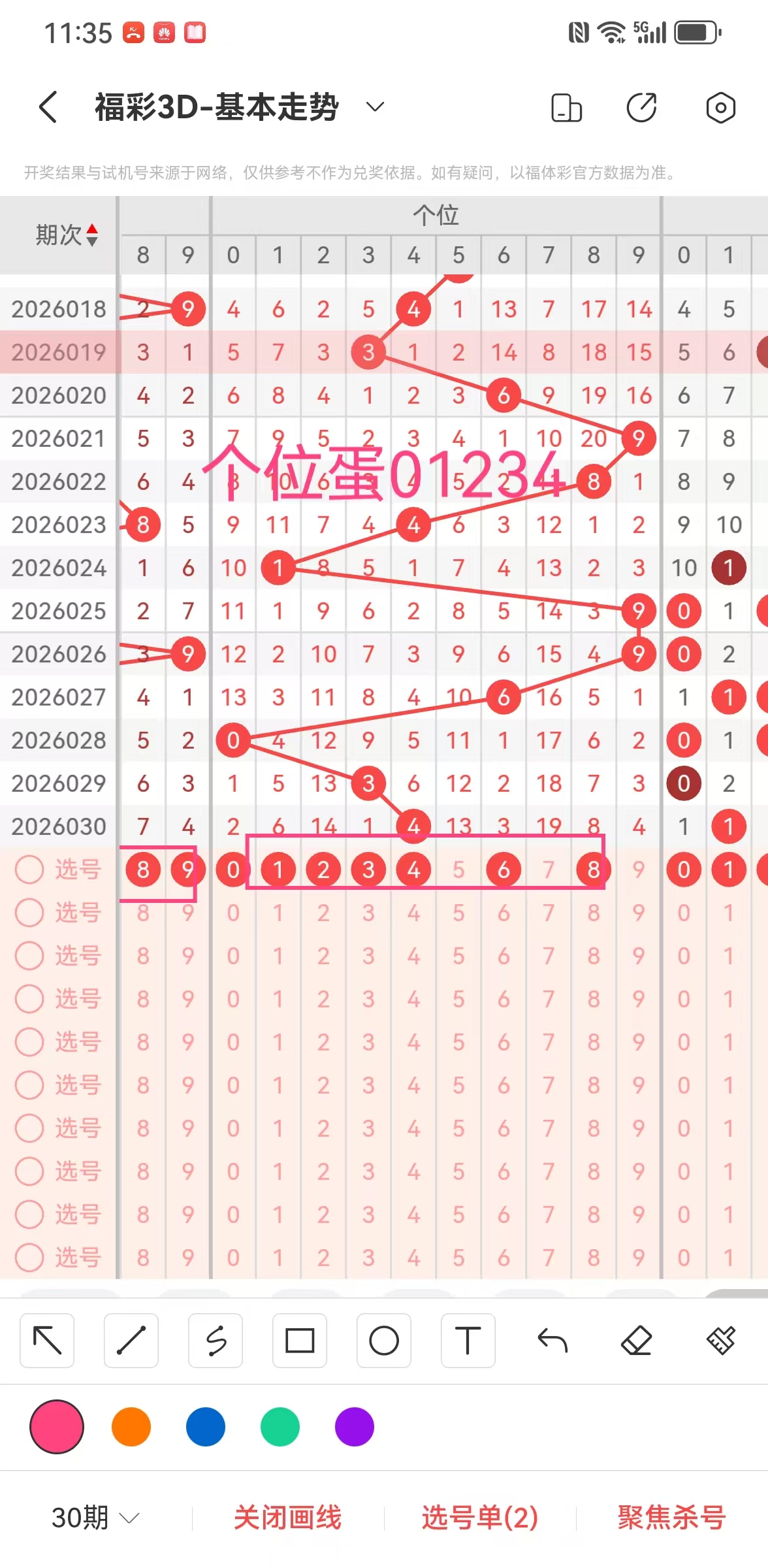Screen dimensions: 768x1568
Task: Select the freehand curve tool
Action: [x=216, y=1341]
